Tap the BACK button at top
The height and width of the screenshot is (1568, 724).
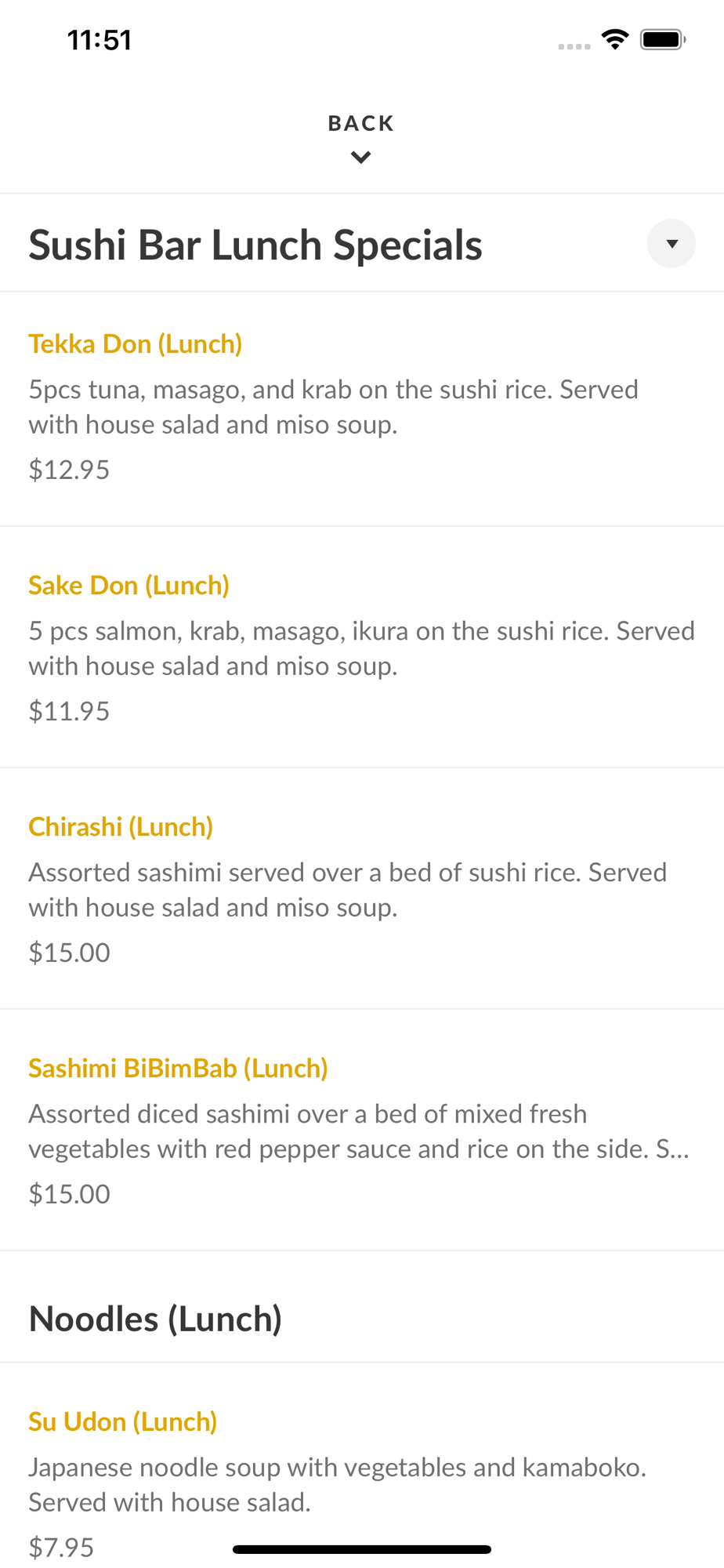[x=361, y=138]
